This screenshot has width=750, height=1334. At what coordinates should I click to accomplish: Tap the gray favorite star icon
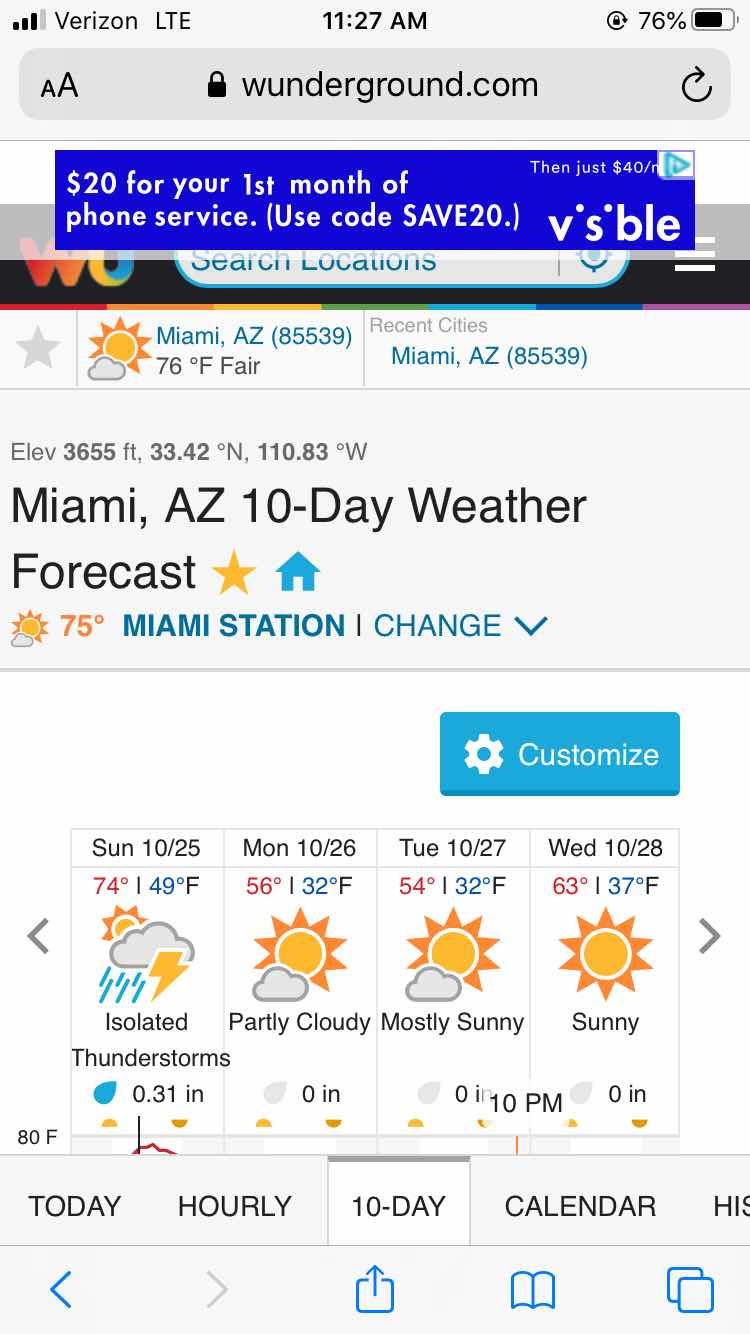(38, 350)
